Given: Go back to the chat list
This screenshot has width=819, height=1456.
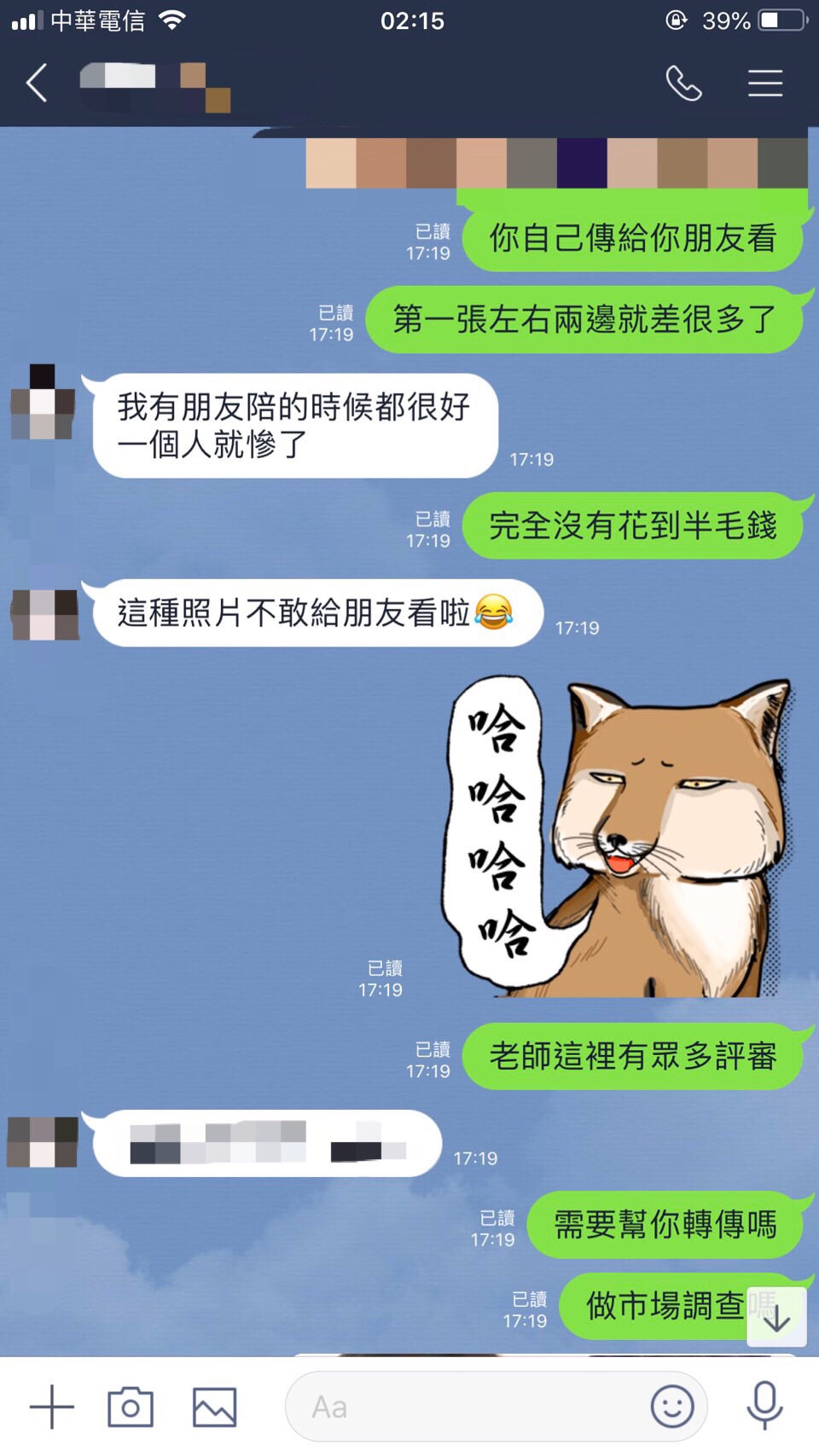Looking at the screenshot, I should (x=37, y=84).
